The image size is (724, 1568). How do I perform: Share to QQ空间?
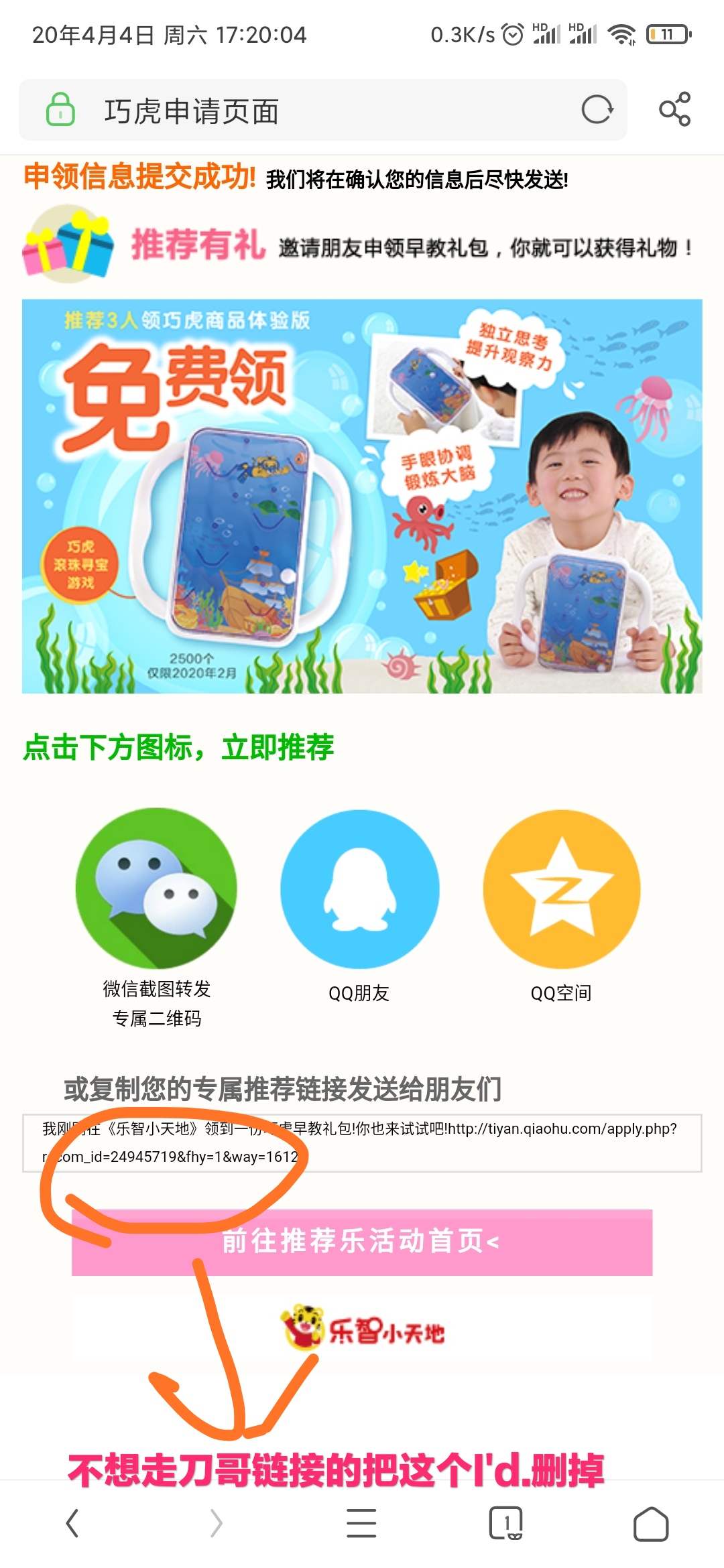(x=562, y=889)
